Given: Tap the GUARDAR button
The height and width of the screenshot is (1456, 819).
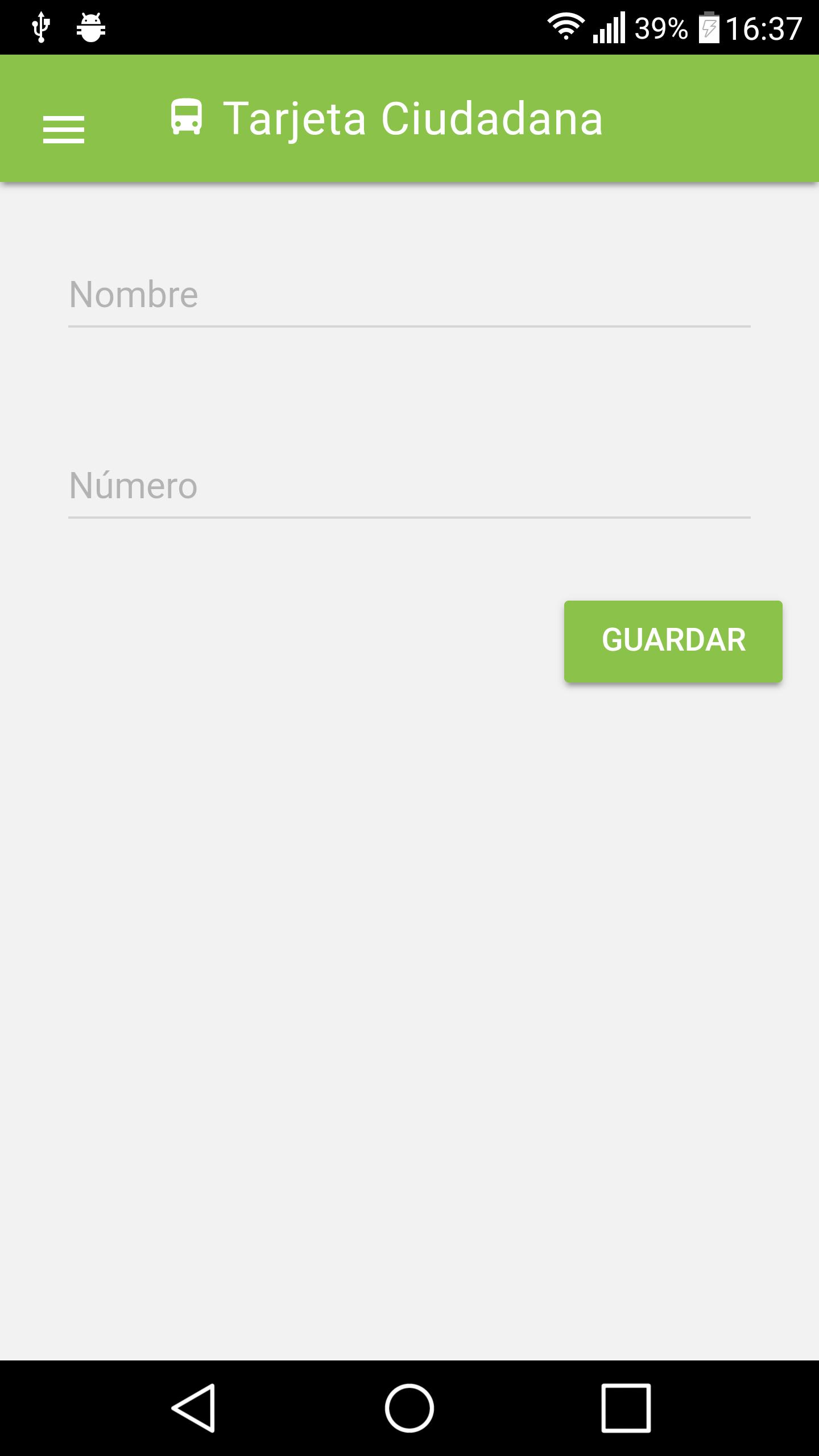Looking at the screenshot, I should click(x=673, y=641).
